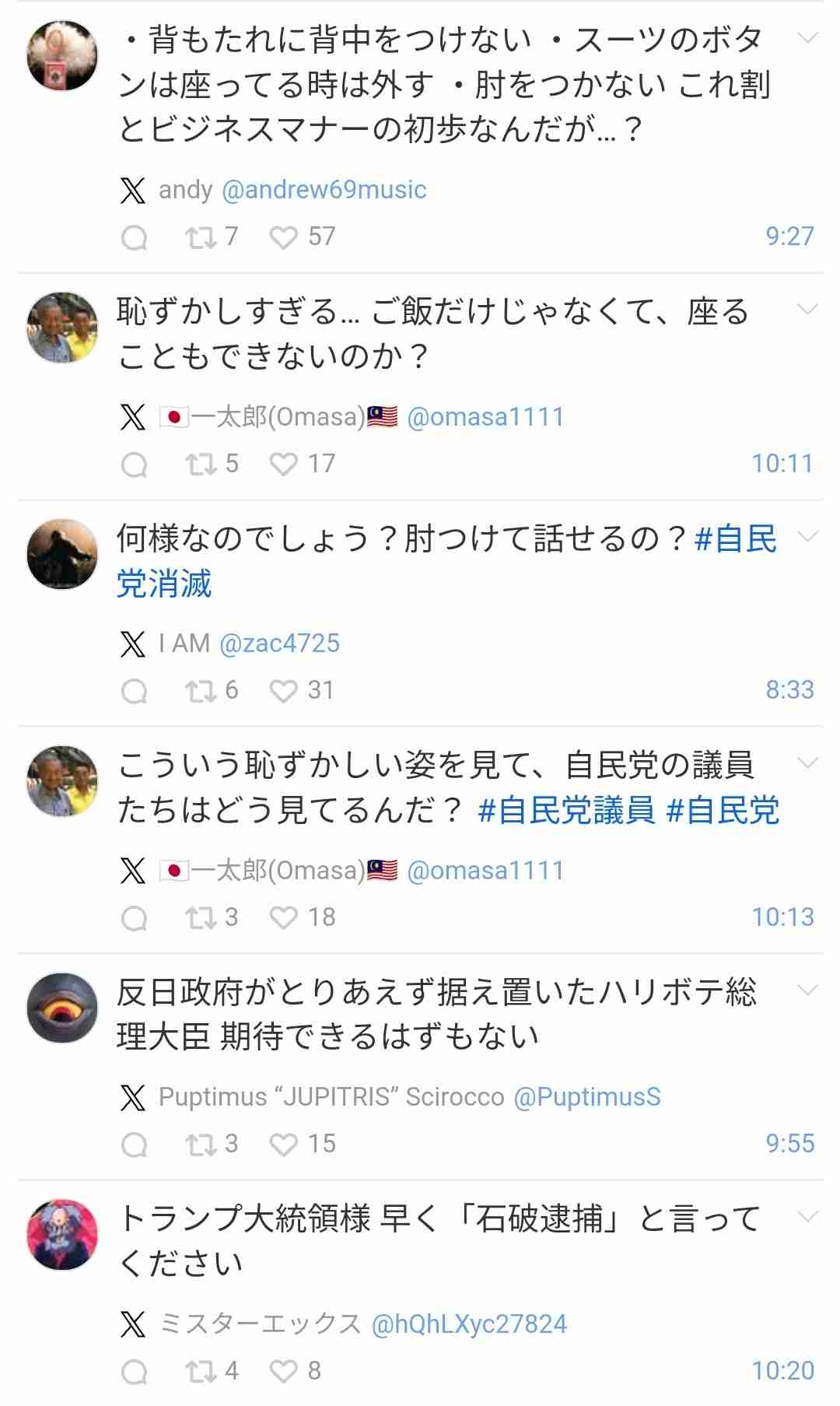View ミスターエックス's profile avatar
The width and height of the screenshot is (840, 1406).
tap(62, 1234)
